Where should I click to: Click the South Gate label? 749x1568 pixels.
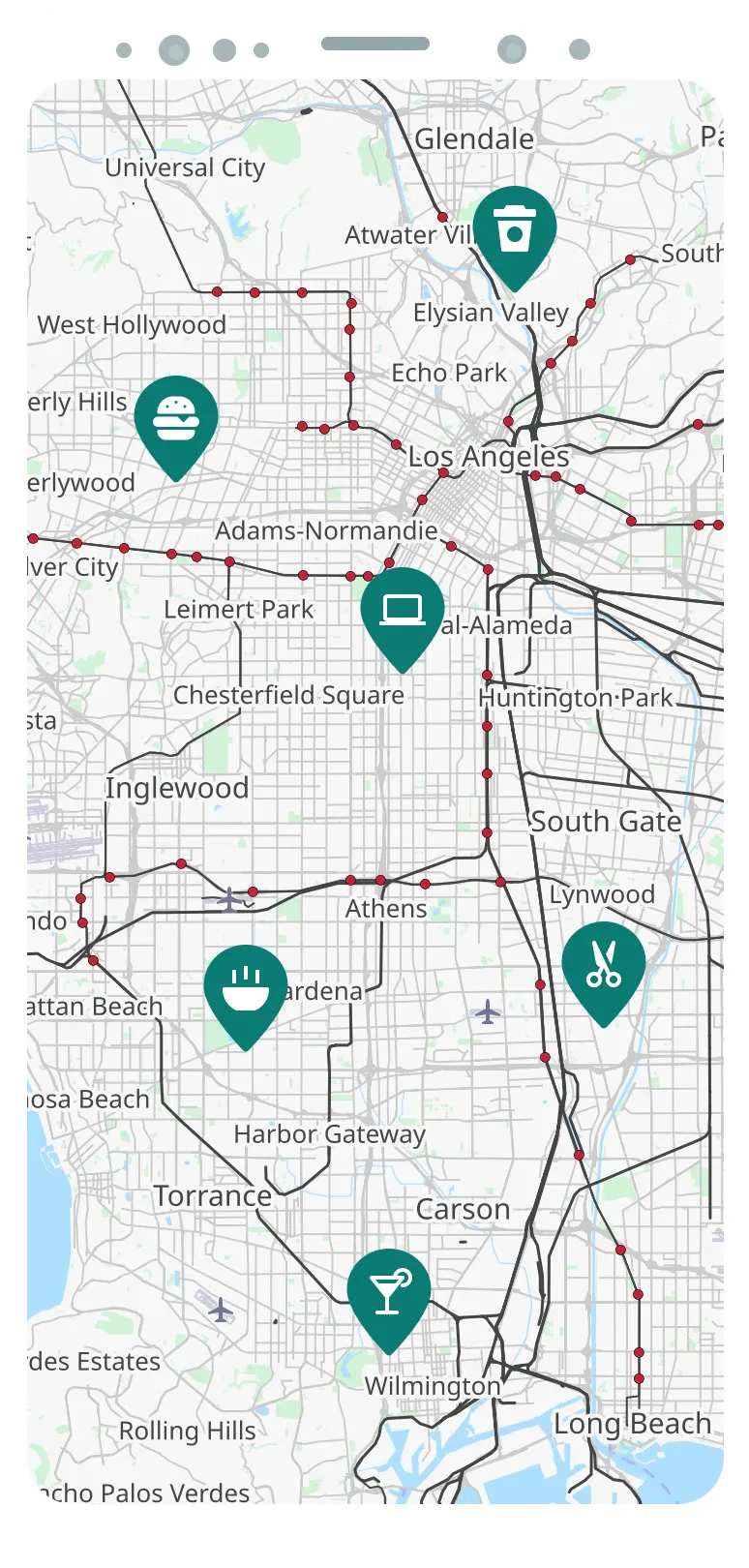(x=606, y=822)
